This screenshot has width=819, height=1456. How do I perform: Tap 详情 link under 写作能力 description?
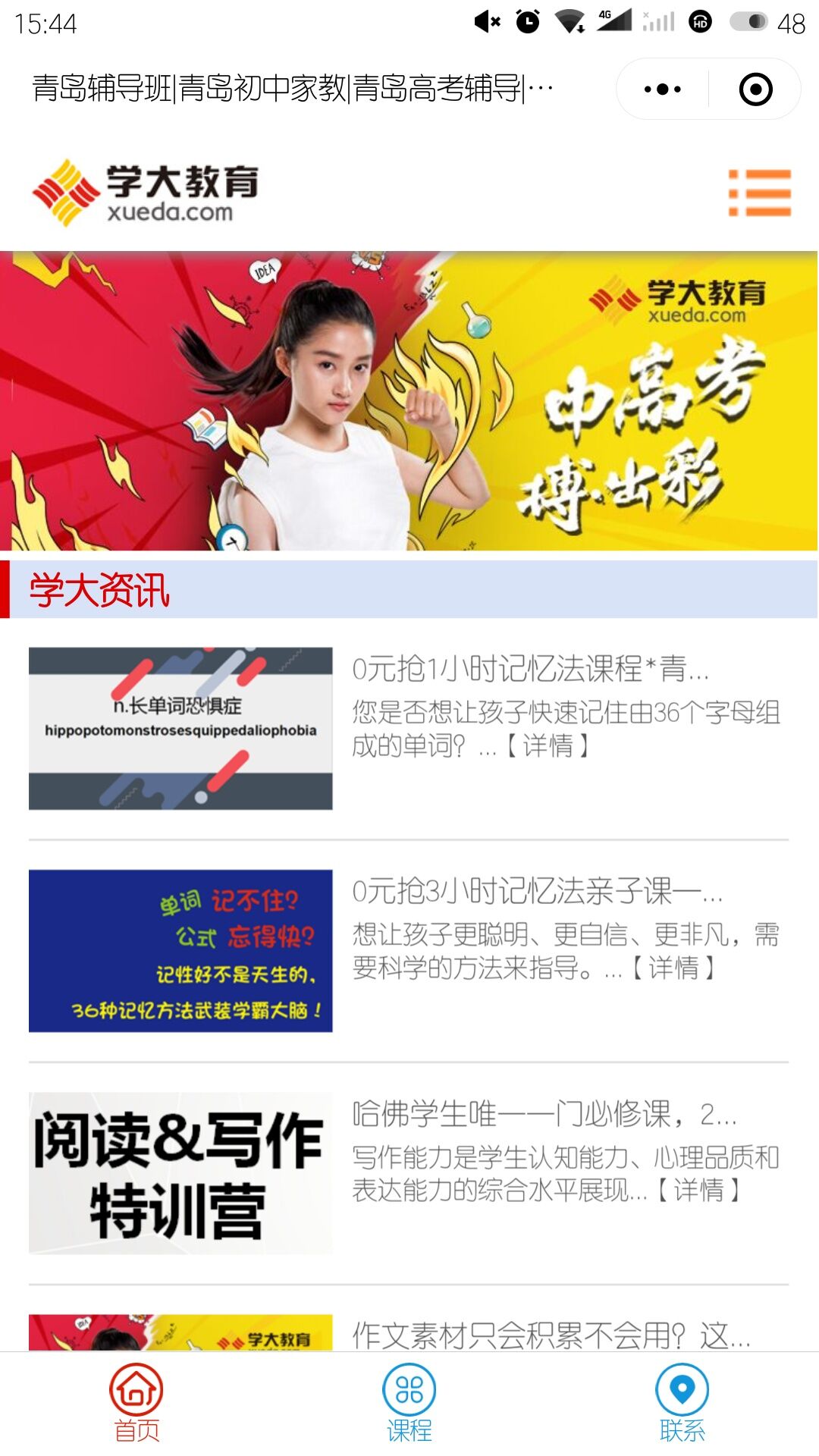click(698, 1191)
